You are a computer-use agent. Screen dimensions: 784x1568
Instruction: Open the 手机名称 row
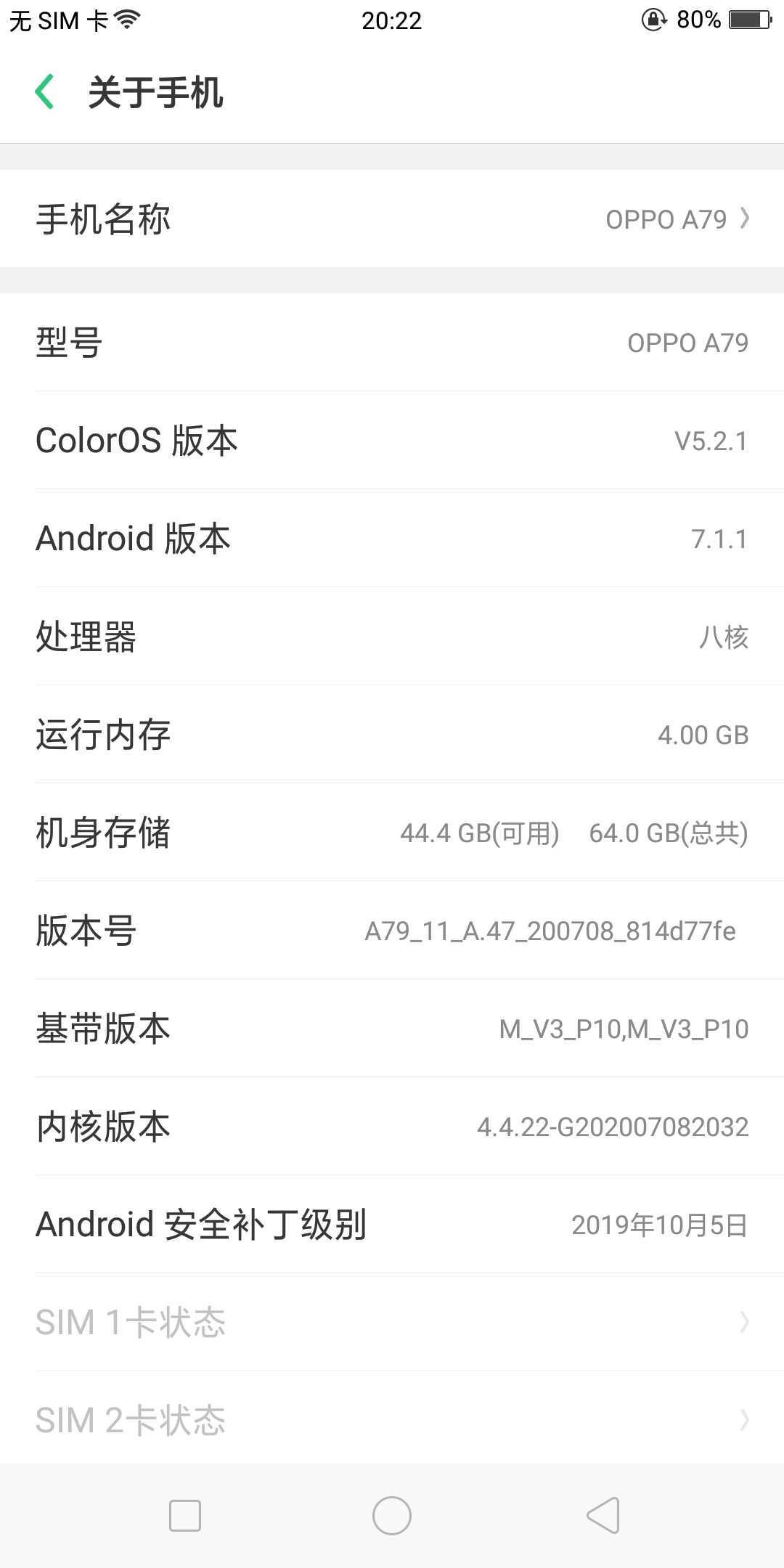pyautogui.click(x=392, y=219)
